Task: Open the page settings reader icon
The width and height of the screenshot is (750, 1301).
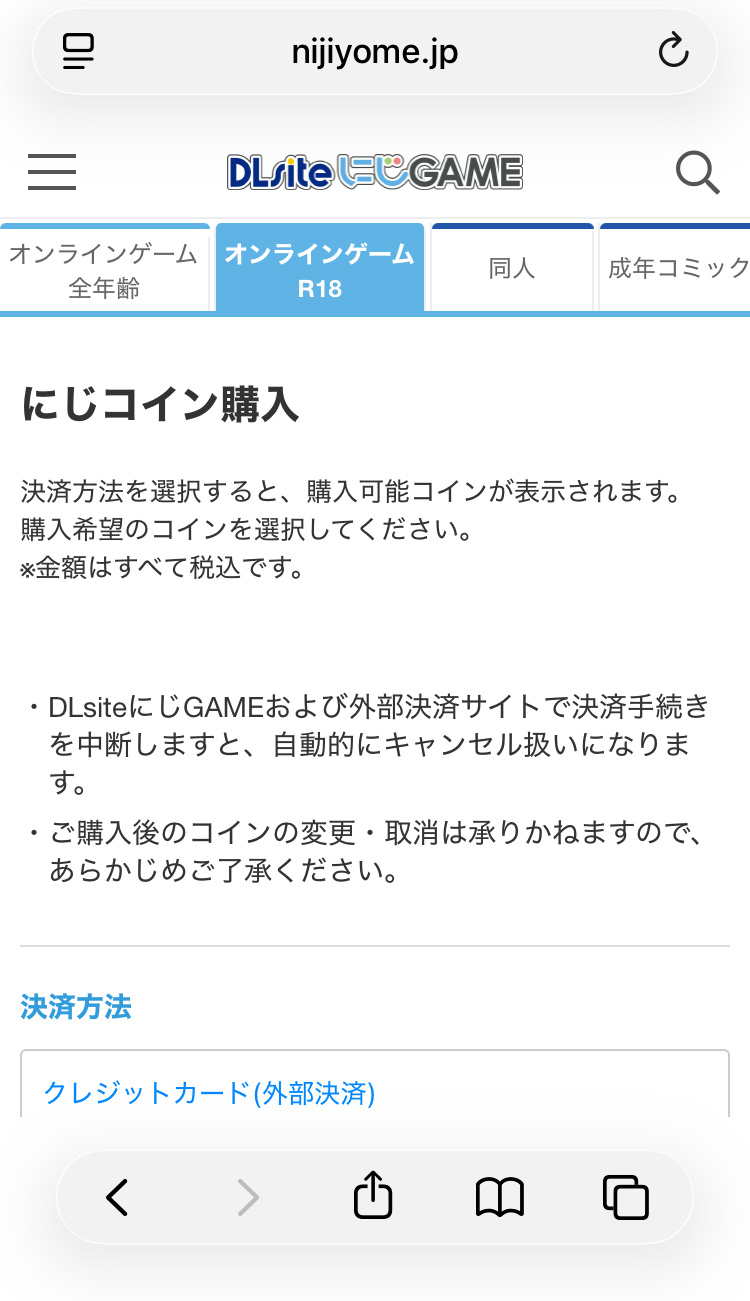Action: point(78,51)
